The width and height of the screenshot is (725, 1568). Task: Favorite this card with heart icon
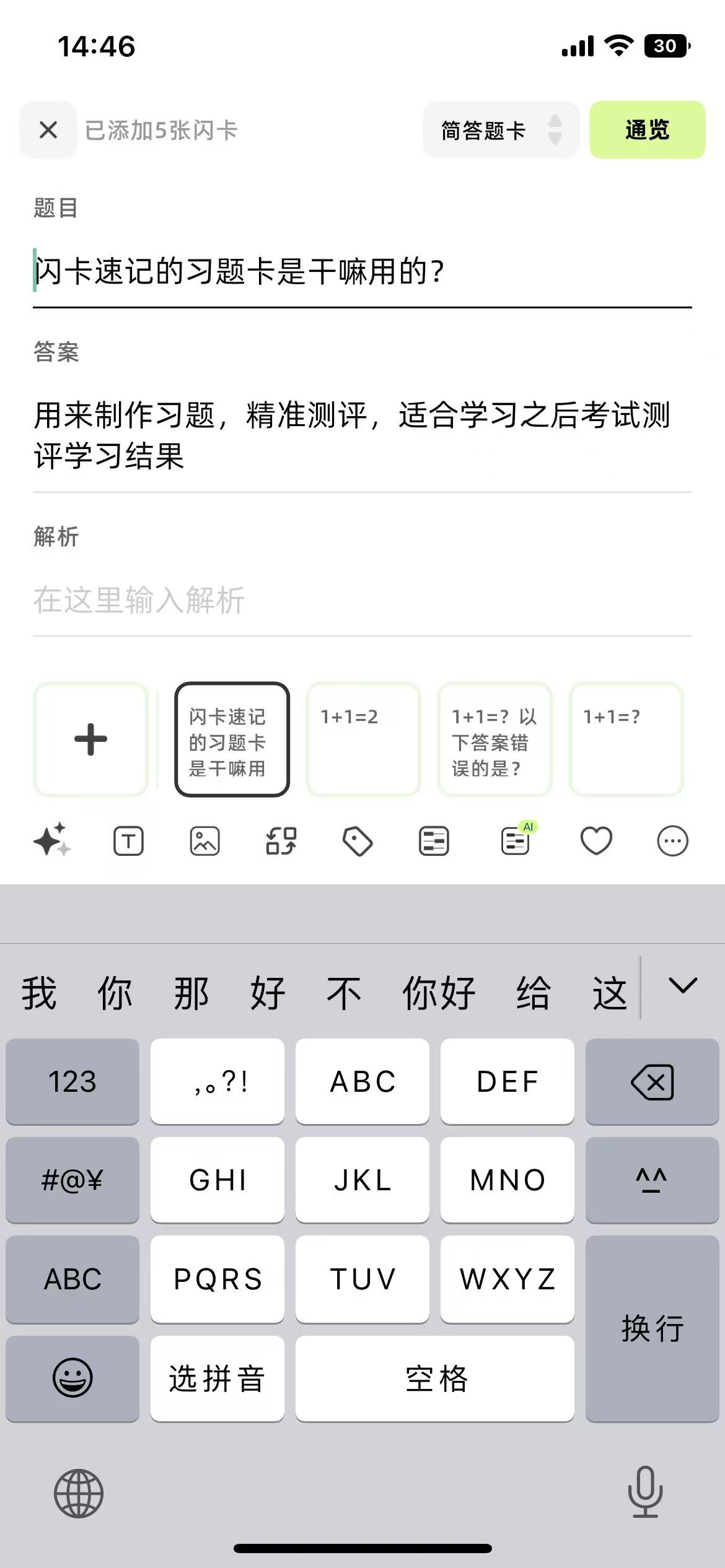coord(596,842)
